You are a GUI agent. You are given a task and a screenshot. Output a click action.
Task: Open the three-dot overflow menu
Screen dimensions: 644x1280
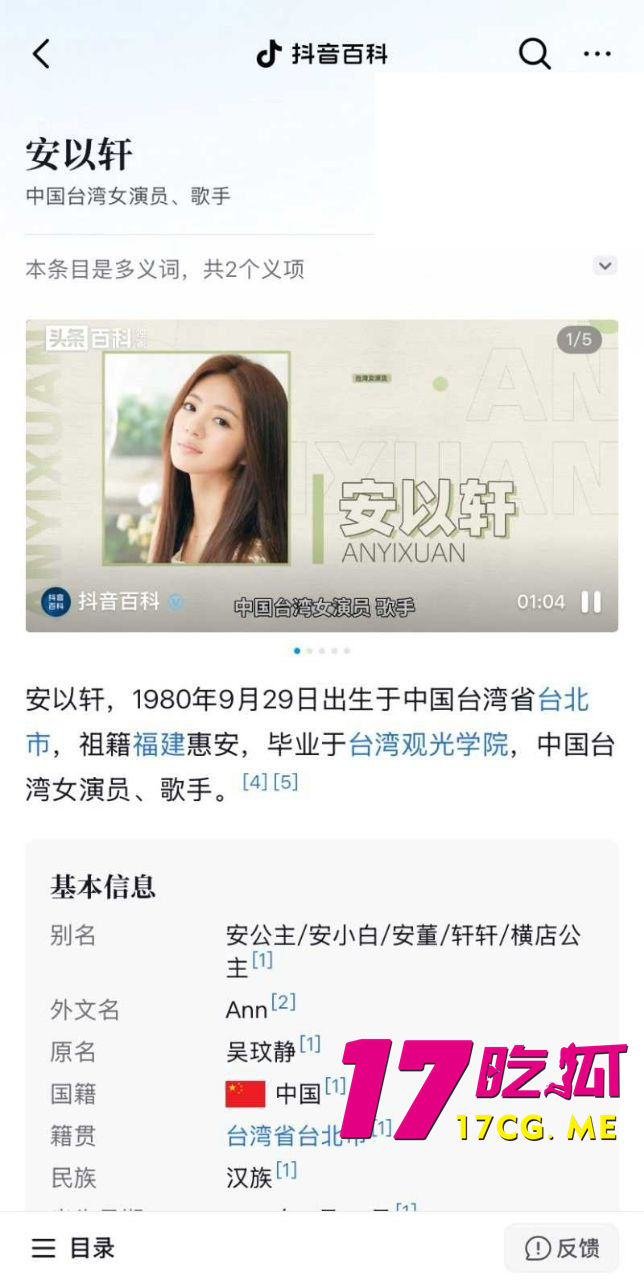[597, 54]
